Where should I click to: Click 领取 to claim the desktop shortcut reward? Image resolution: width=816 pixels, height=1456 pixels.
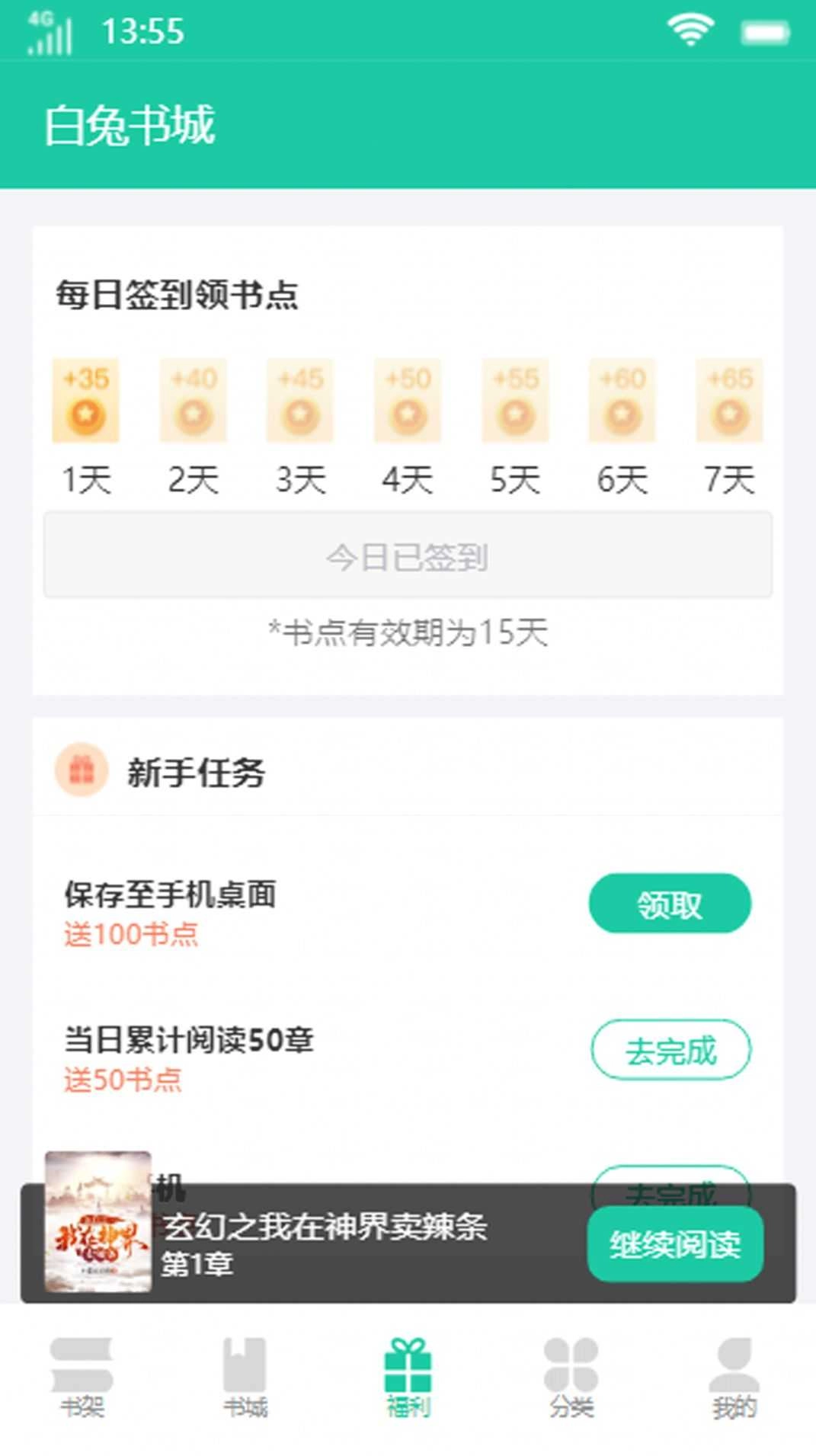coord(669,904)
